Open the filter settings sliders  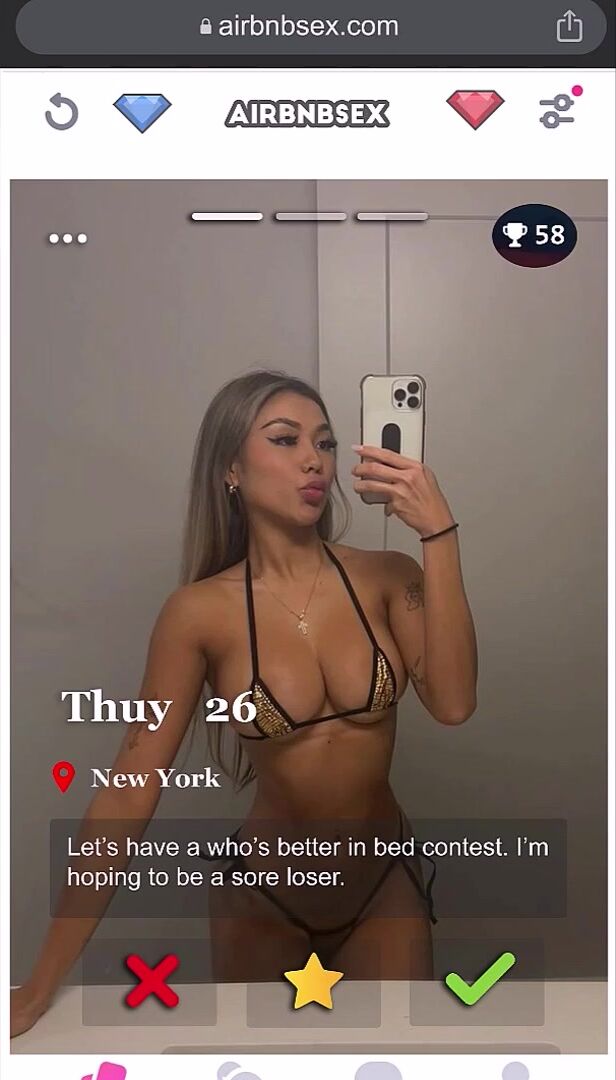[x=558, y=110]
